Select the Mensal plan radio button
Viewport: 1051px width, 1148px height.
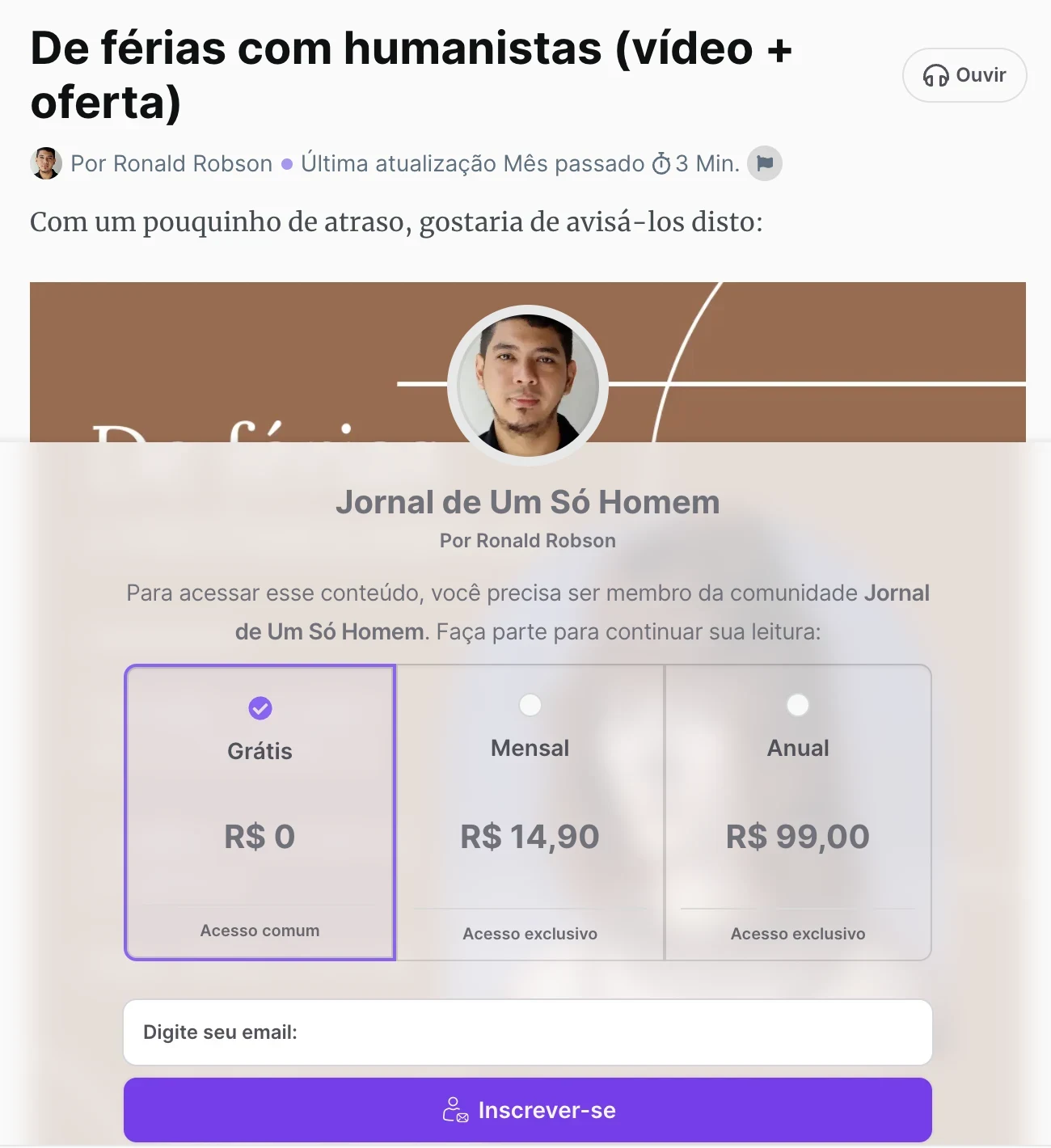(x=530, y=705)
